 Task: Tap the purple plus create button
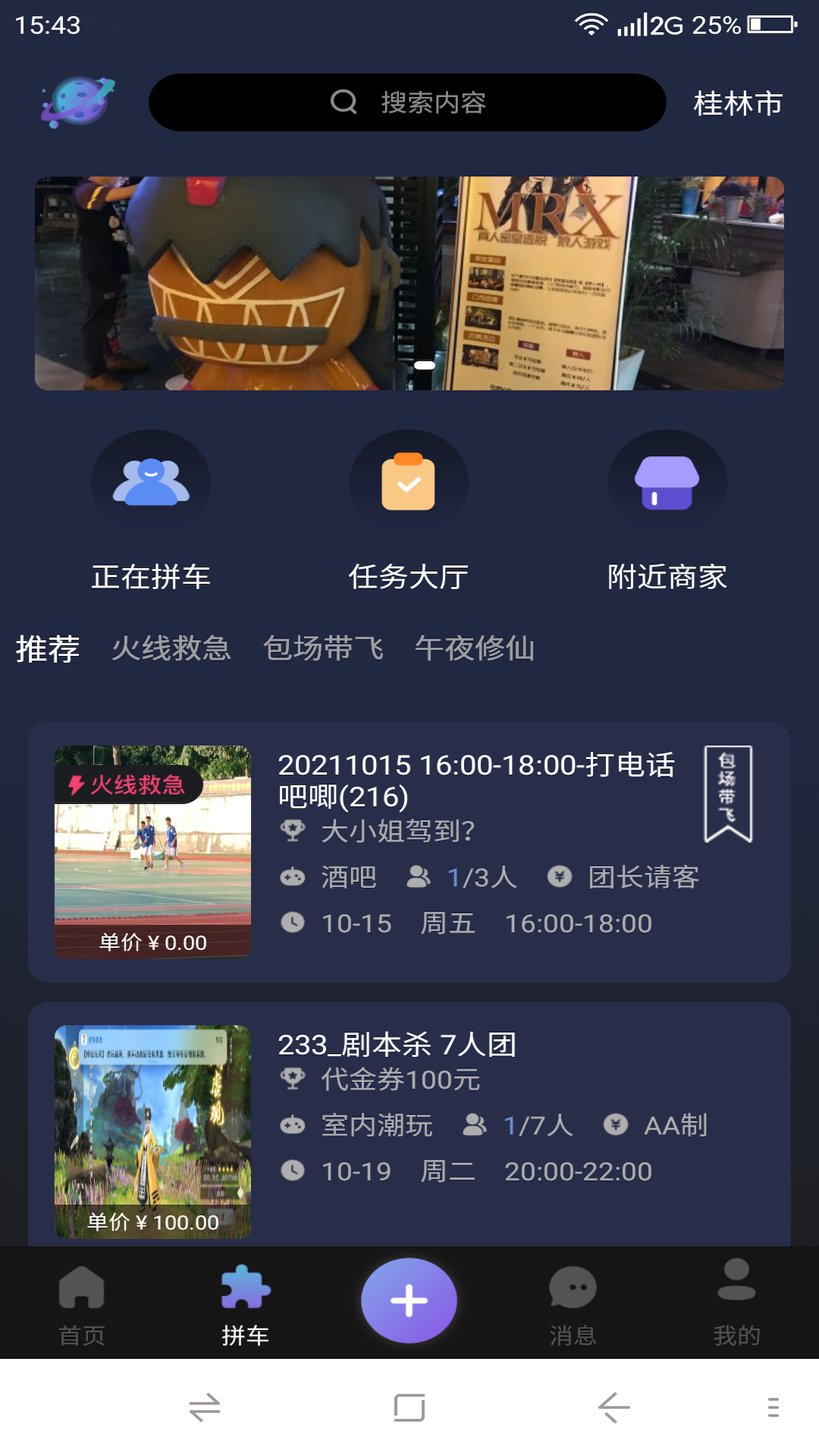409,1301
